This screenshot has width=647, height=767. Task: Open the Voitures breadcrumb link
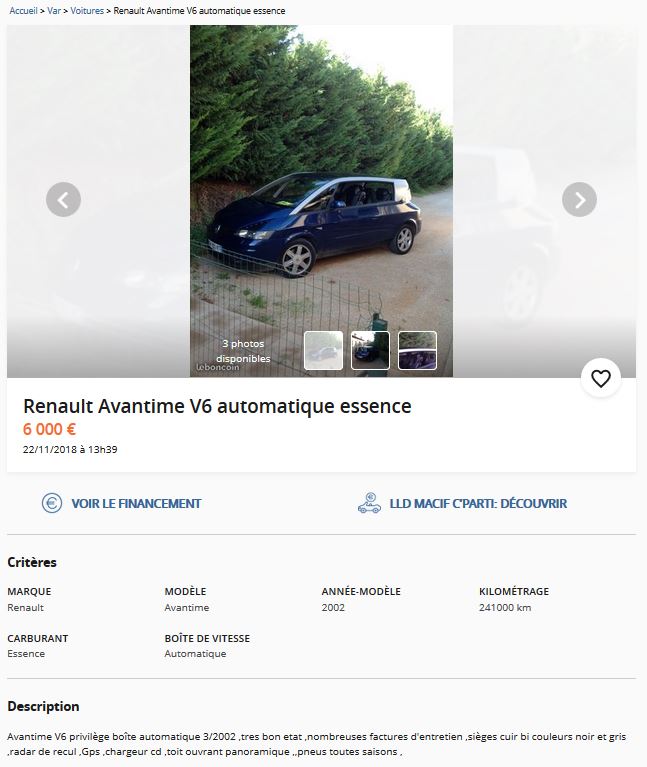tap(87, 10)
